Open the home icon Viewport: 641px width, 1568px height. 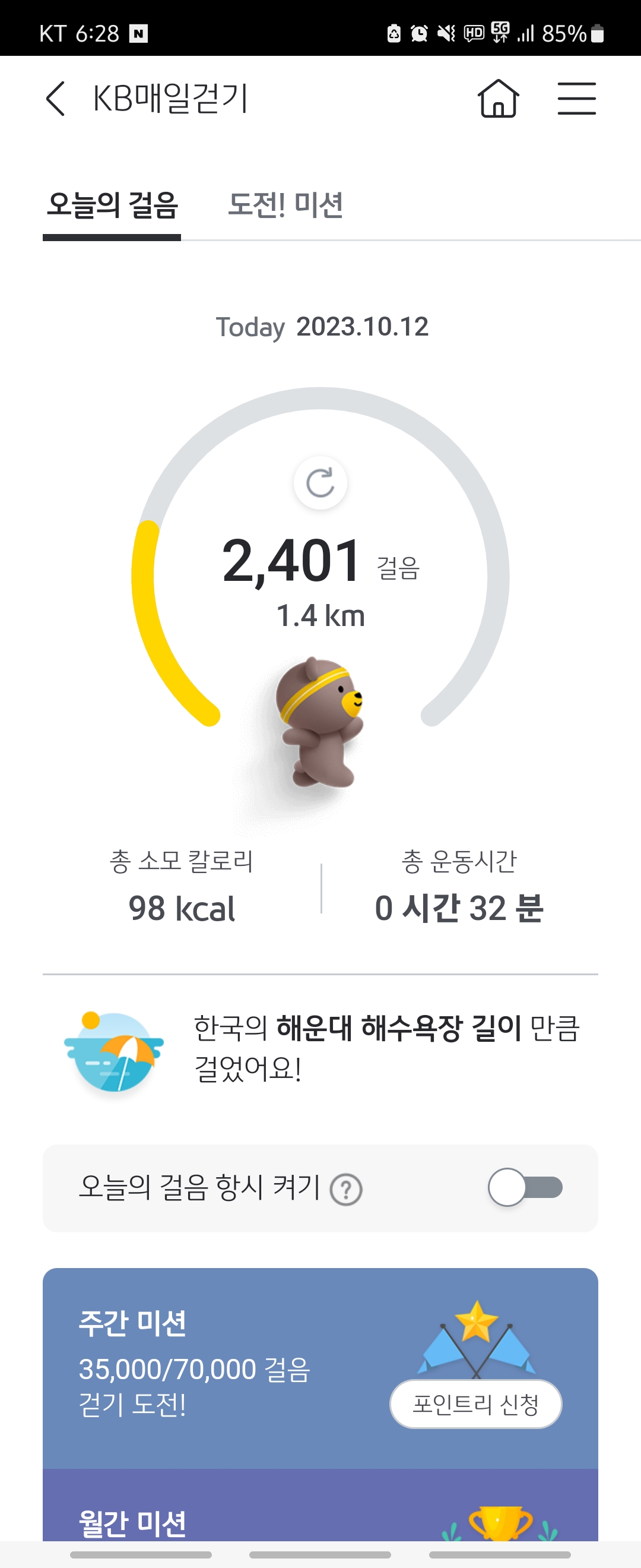pos(498,99)
